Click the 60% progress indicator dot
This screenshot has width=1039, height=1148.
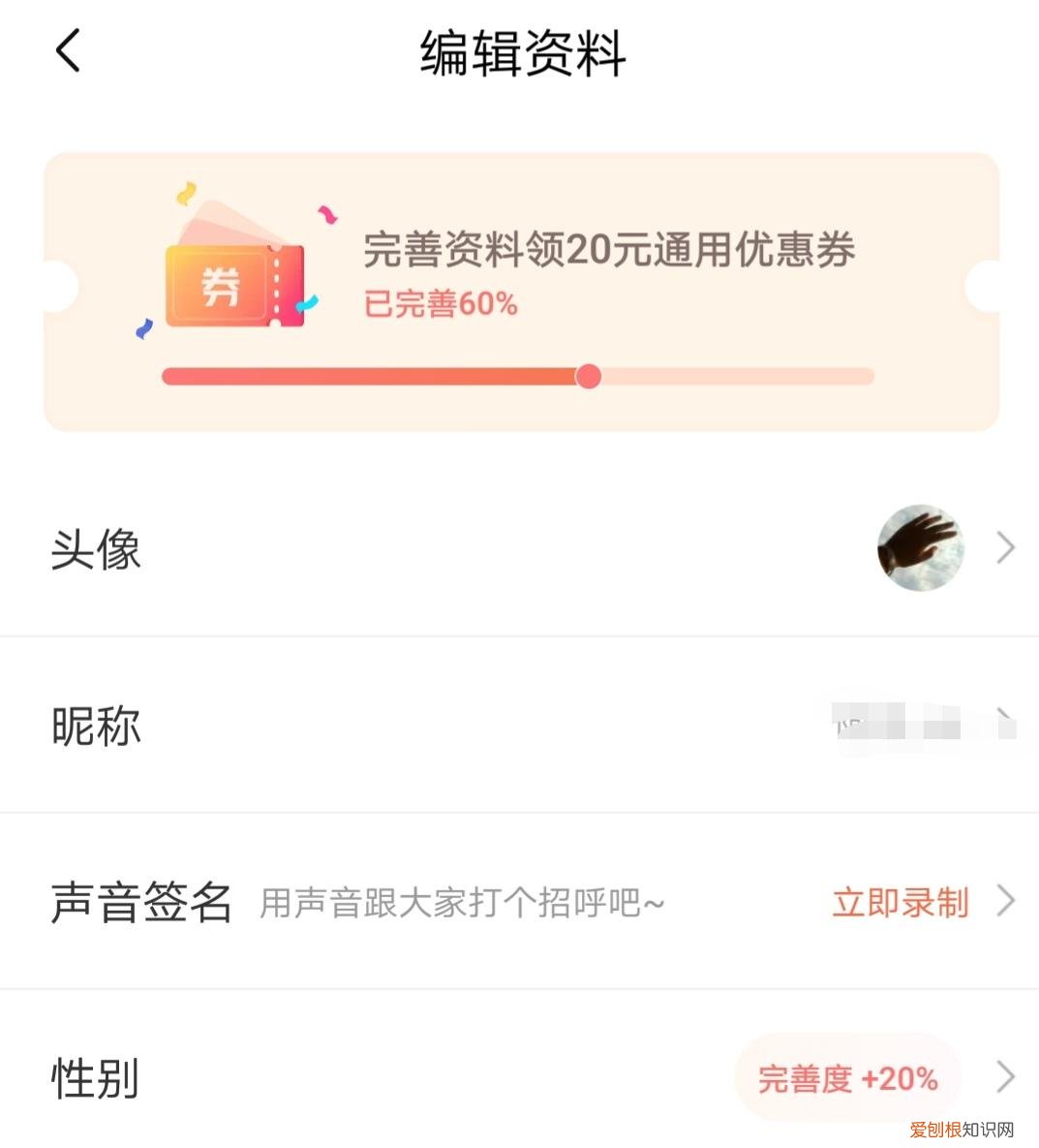pos(589,377)
